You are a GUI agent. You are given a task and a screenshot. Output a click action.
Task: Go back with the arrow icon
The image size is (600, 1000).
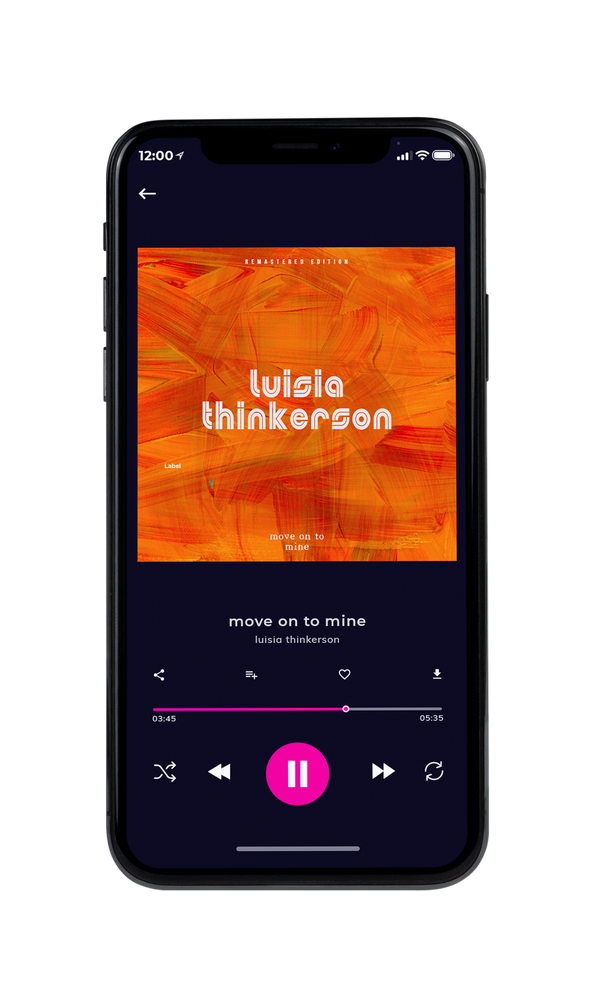[147, 194]
